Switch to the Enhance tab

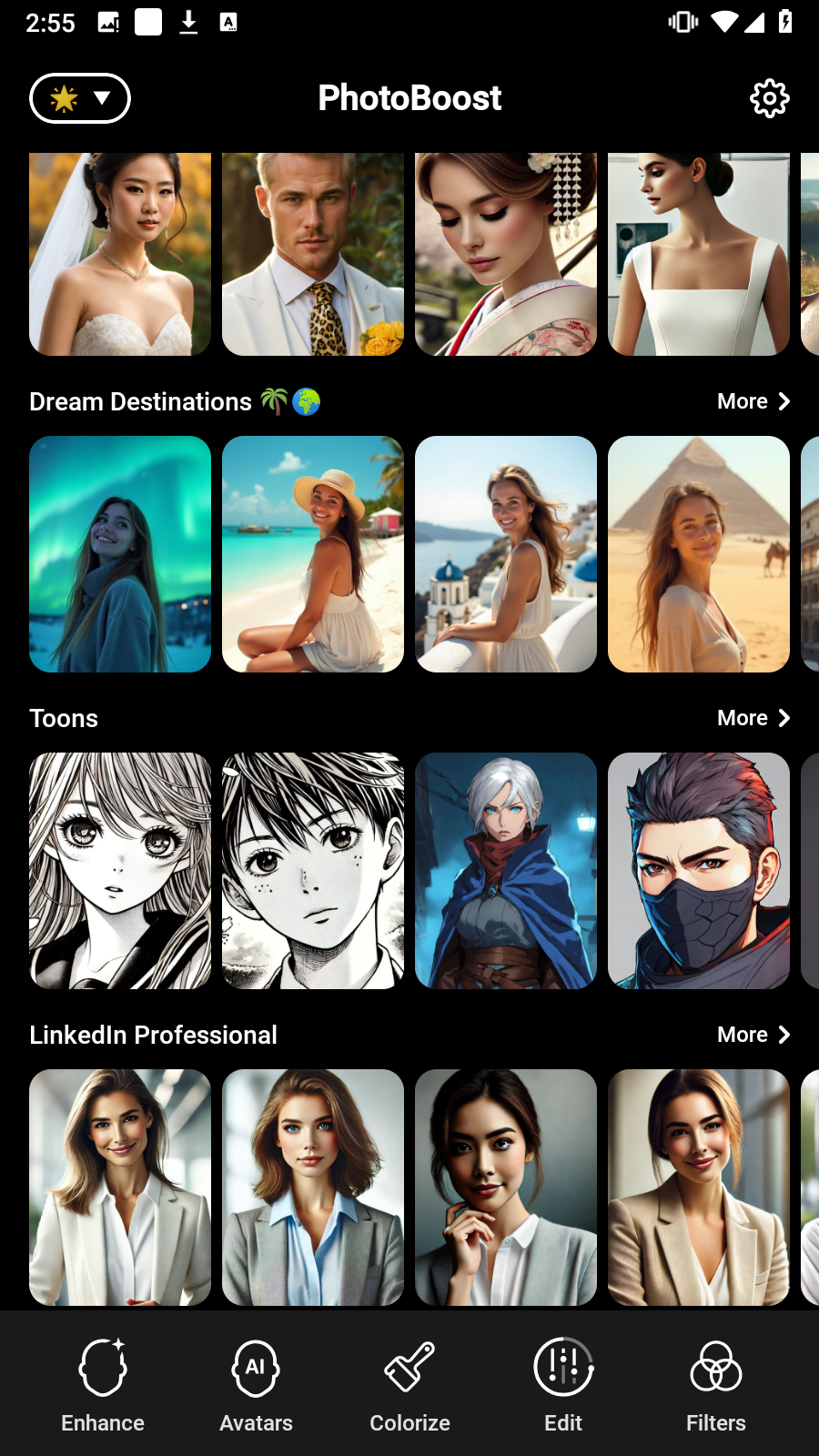[x=103, y=1385]
